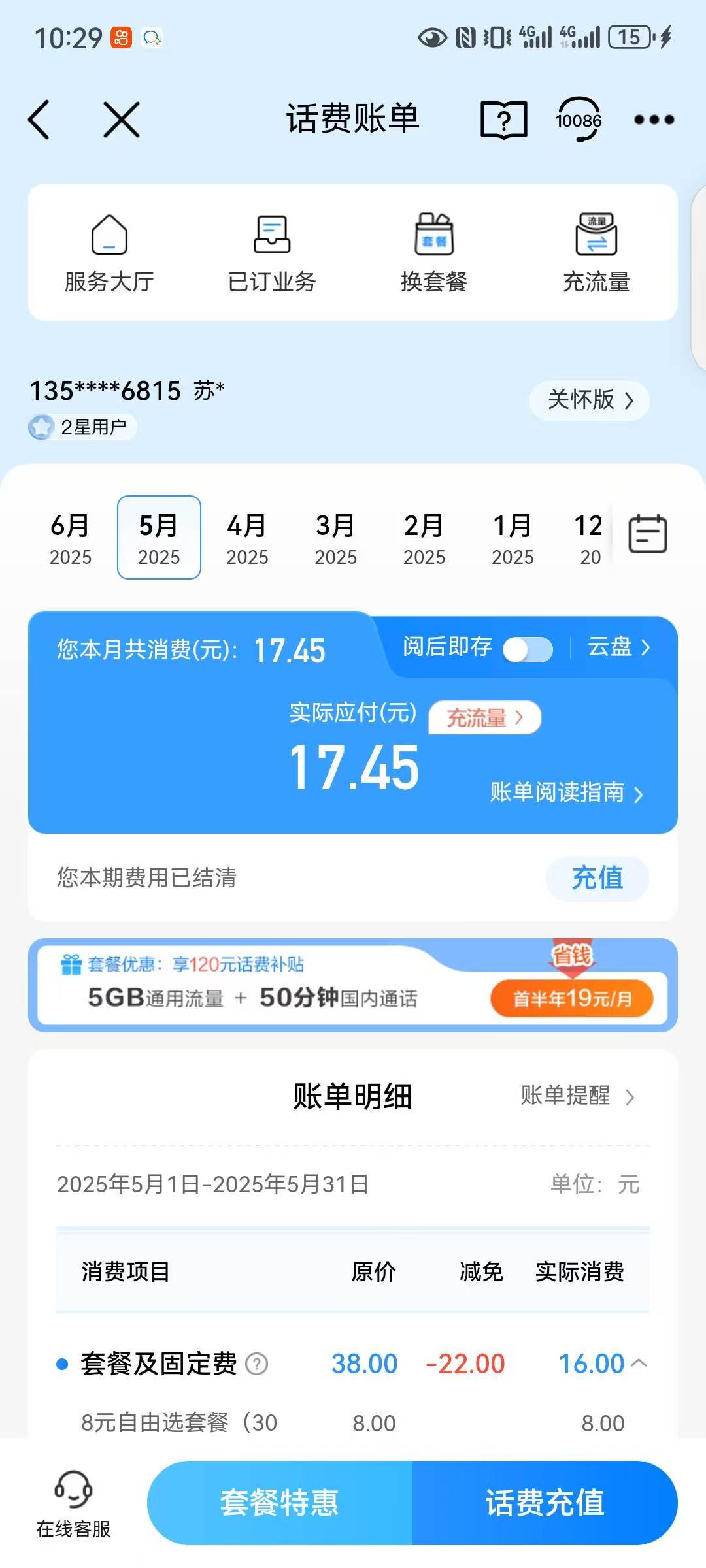Toggle the 阅后即存 switch
Viewport: 706px width, 1568px height.
528,649
